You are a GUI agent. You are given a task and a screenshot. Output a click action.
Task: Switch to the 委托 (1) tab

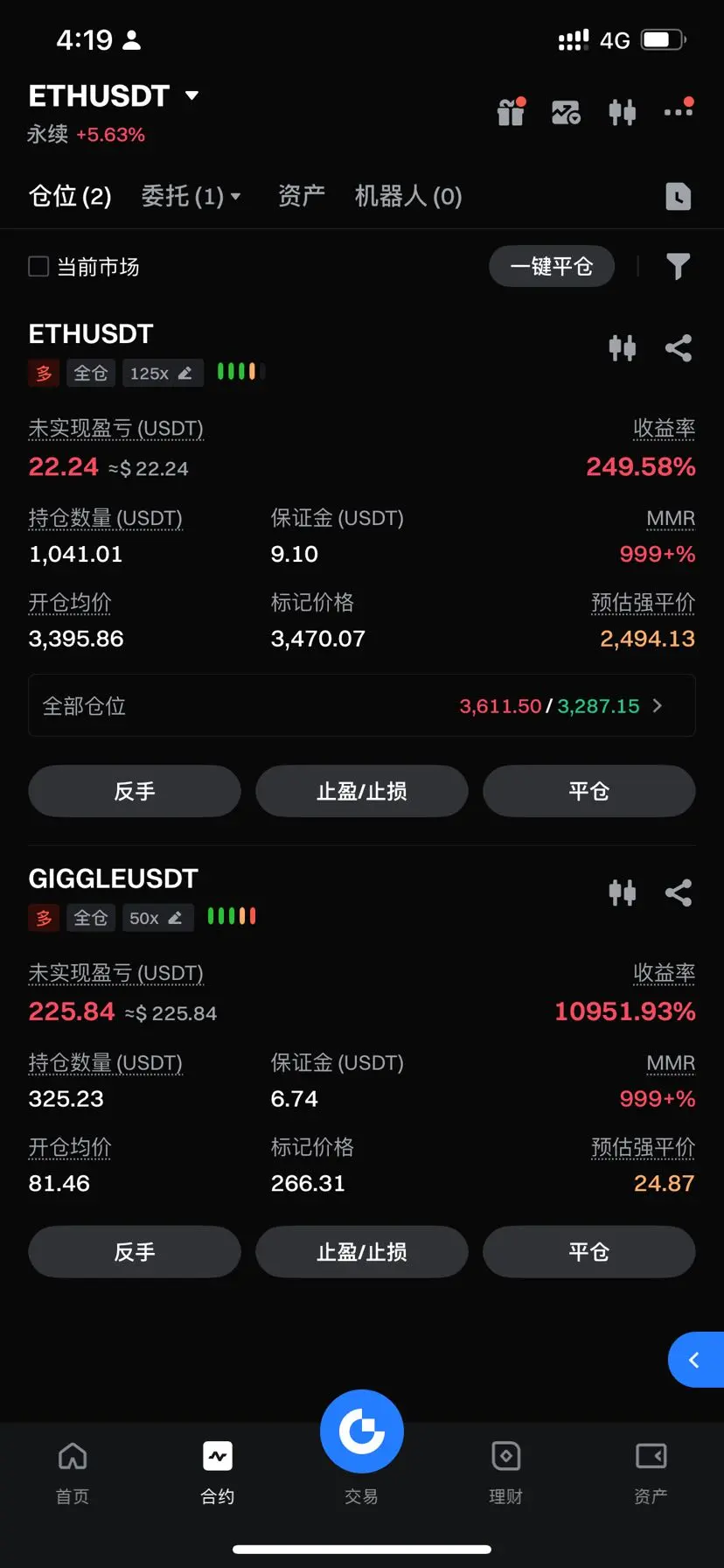tap(191, 196)
